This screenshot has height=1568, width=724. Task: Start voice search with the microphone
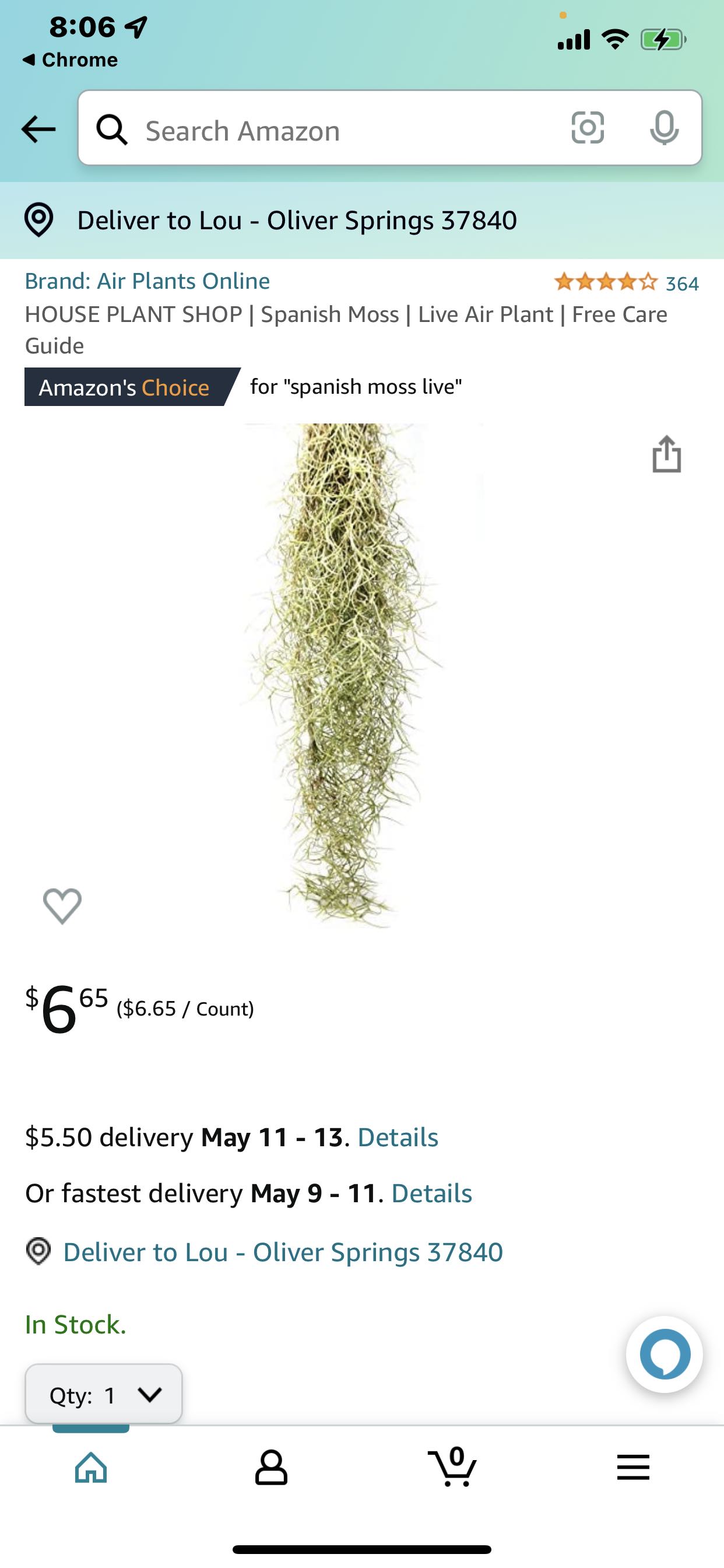664,128
